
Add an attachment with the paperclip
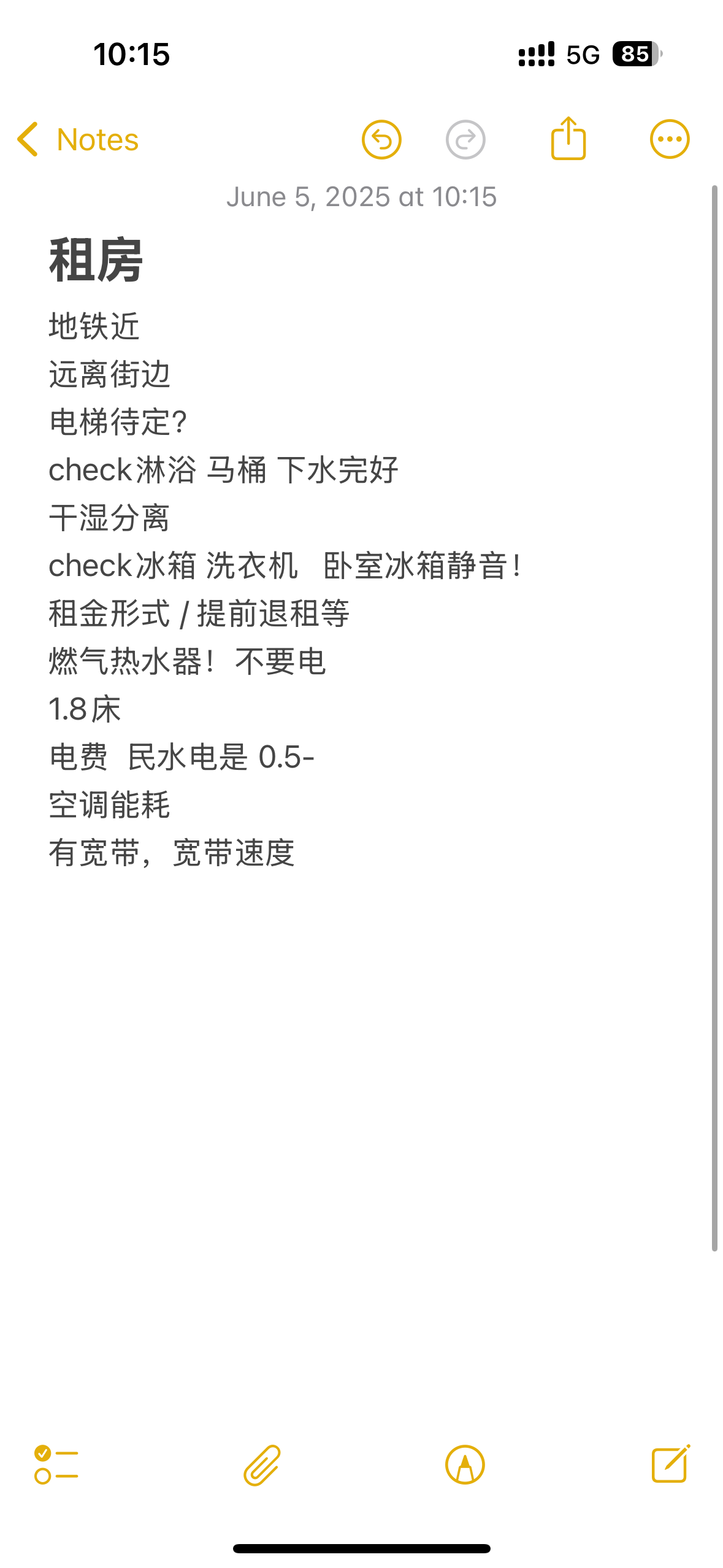262,1465
